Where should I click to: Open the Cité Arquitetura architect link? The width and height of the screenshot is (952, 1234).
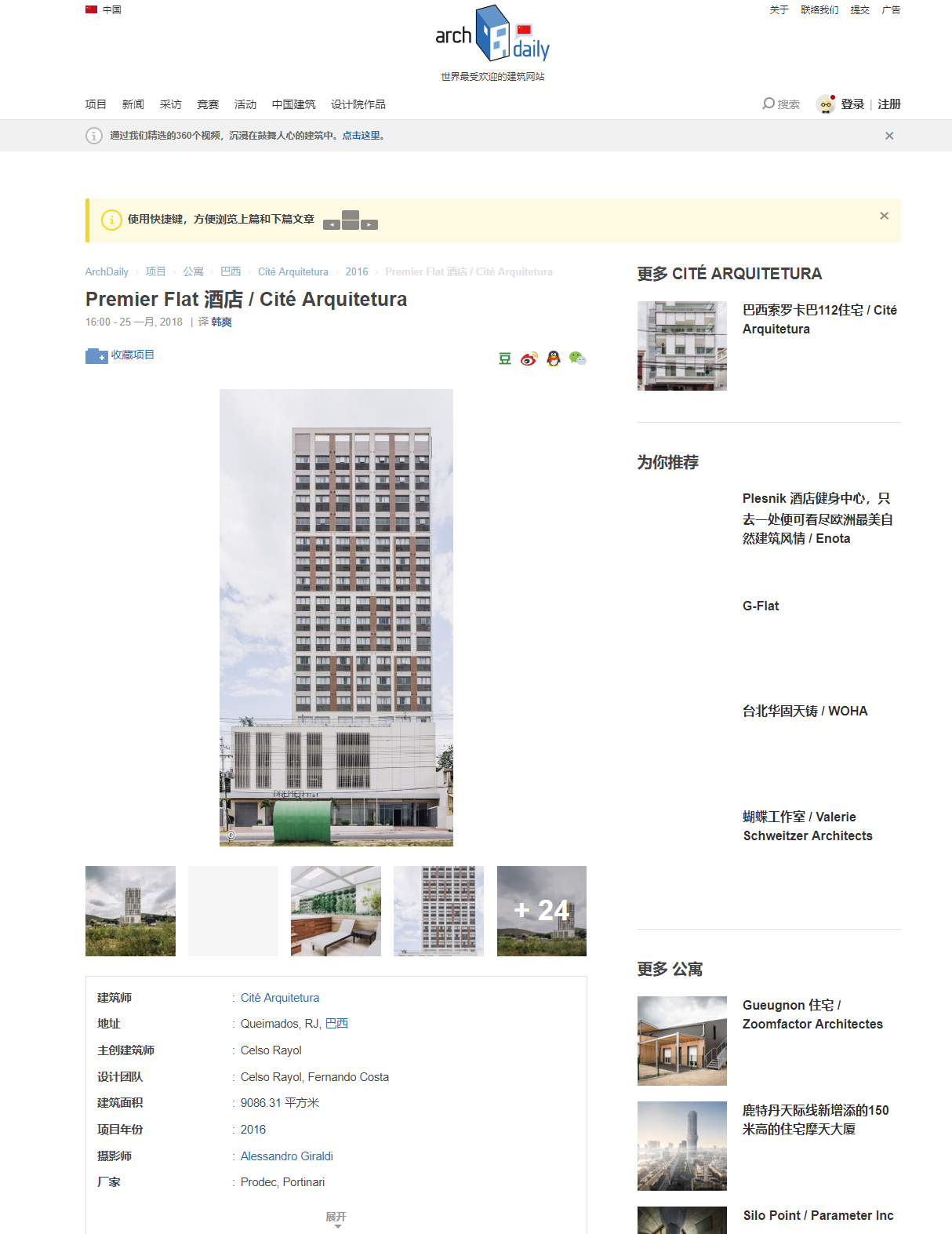(280, 998)
